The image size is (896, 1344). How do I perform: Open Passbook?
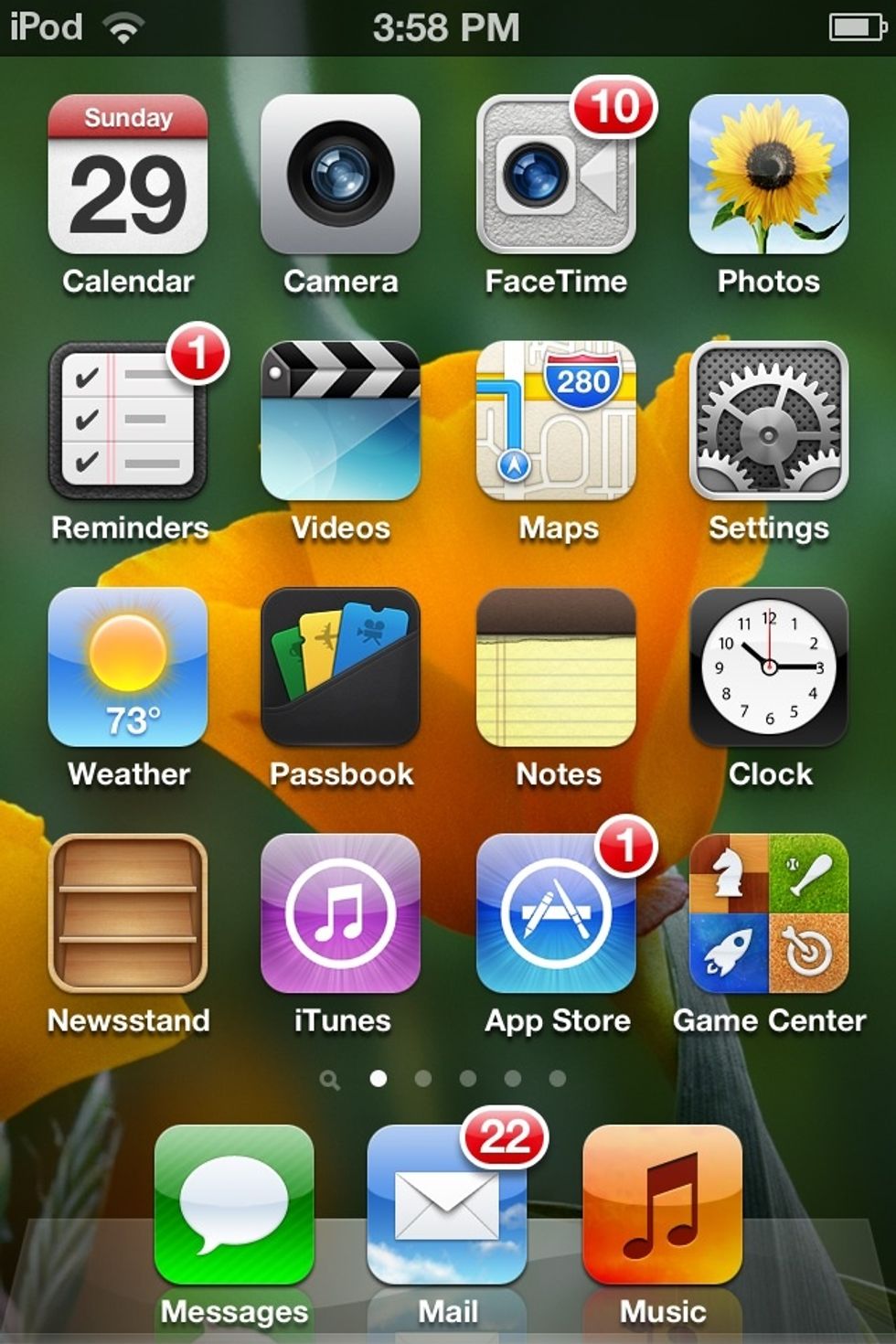340,667
